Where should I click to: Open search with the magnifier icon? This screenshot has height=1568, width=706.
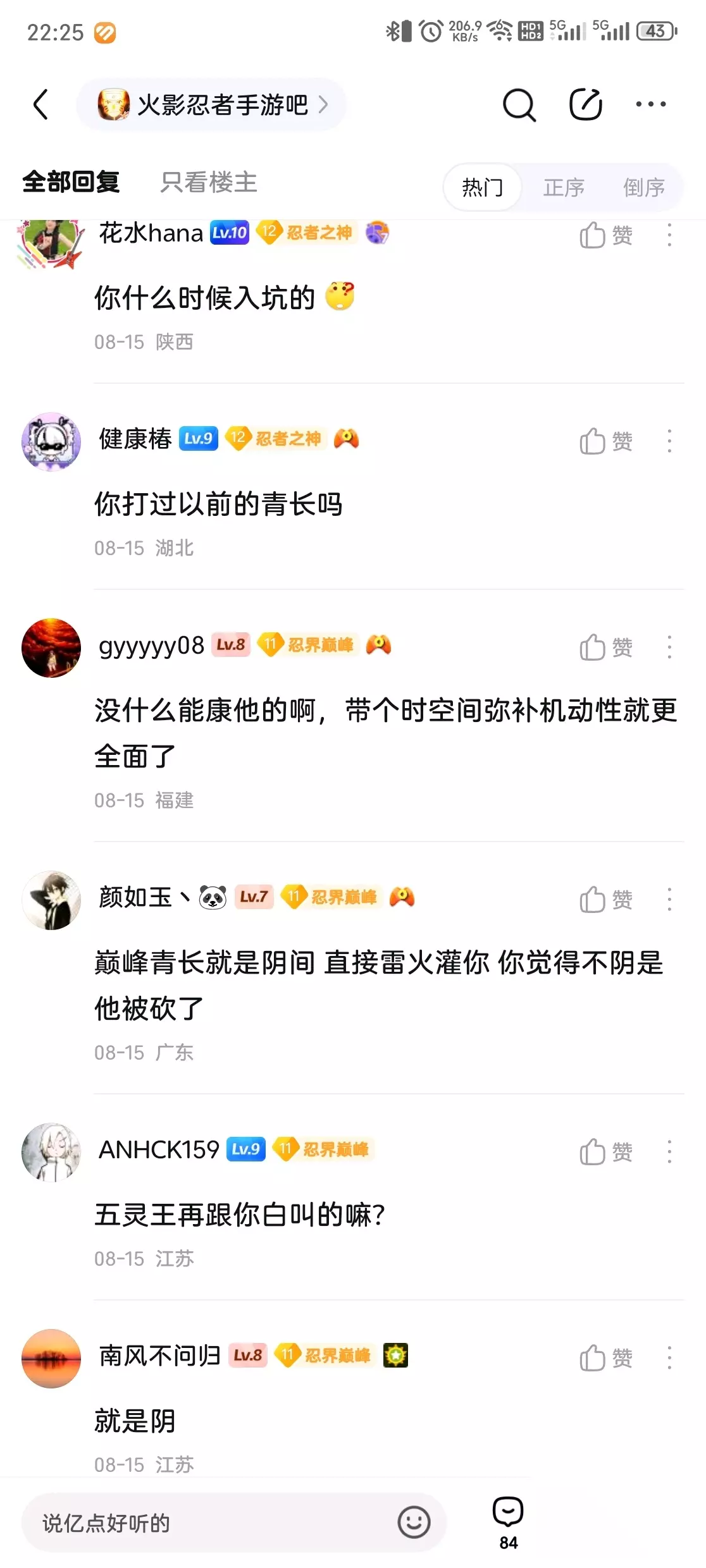click(519, 104)
